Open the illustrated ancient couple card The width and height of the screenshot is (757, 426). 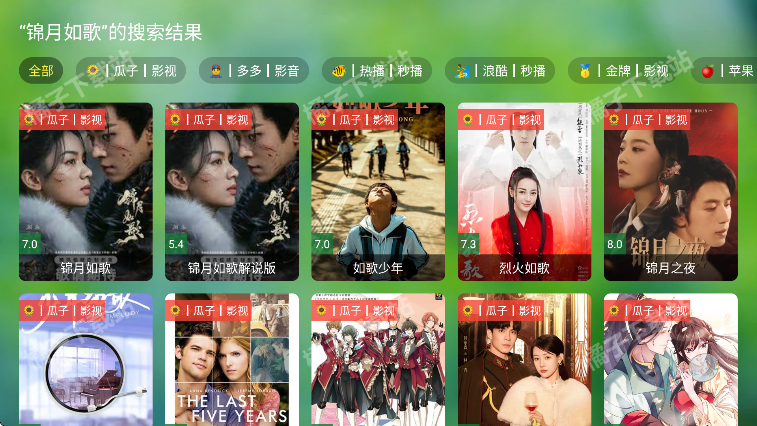coord(670,362)
